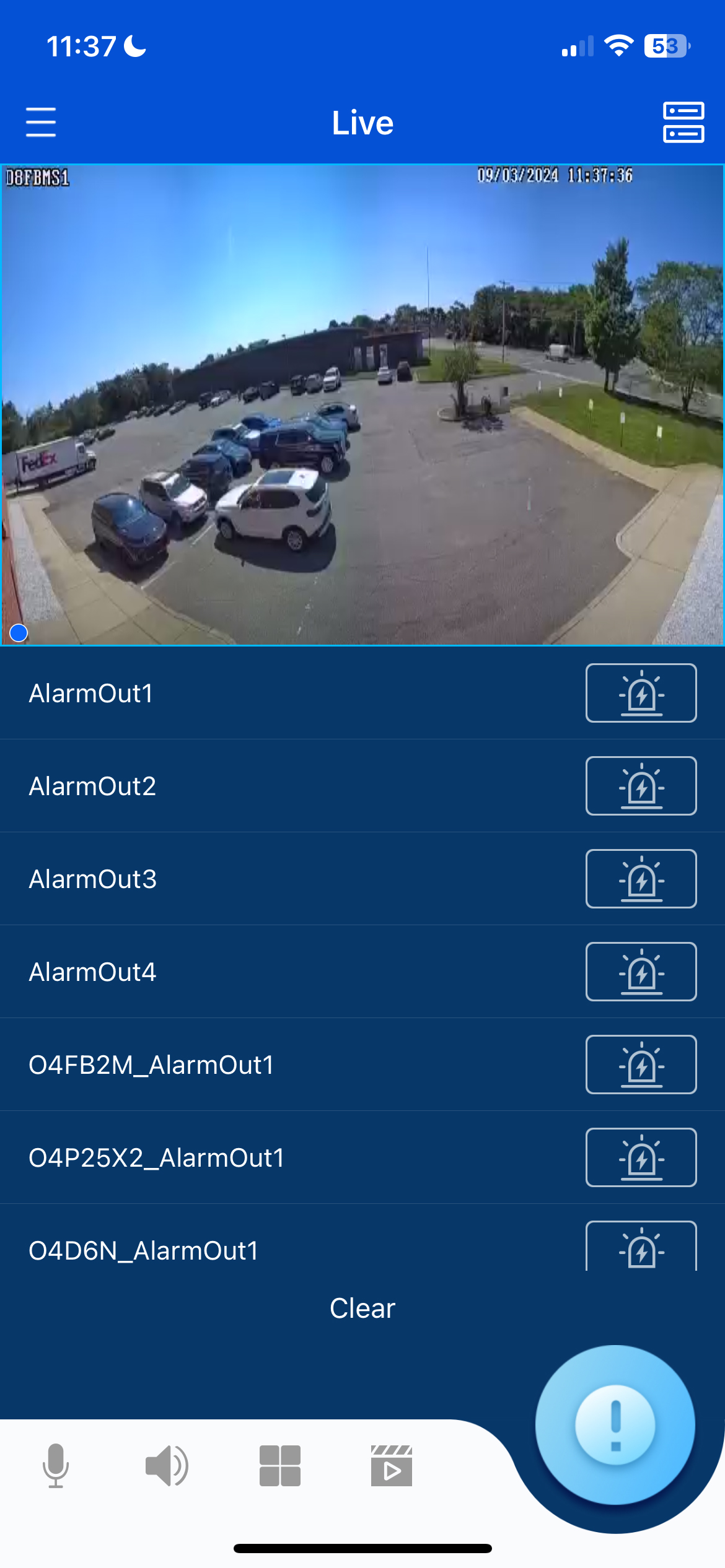Activate the AlarmOut3 alarm button
Viewport: 725px width, 1568px height.
coord(641,879)
